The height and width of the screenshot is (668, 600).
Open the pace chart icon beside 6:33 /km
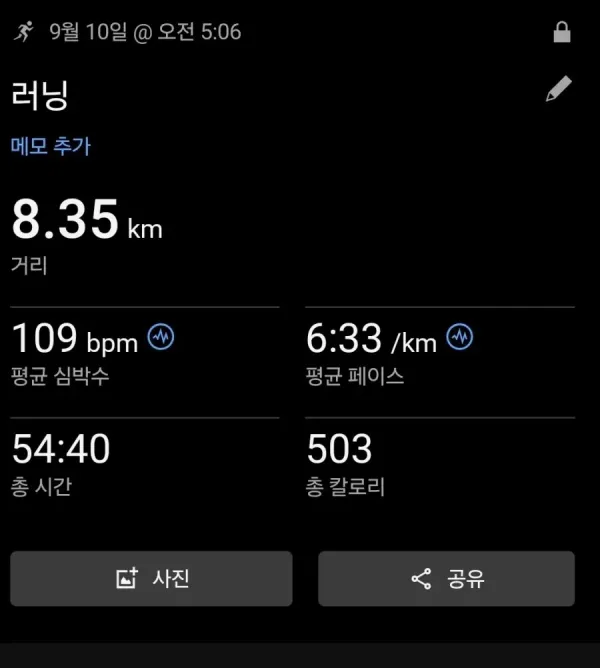tap(459, 337)
